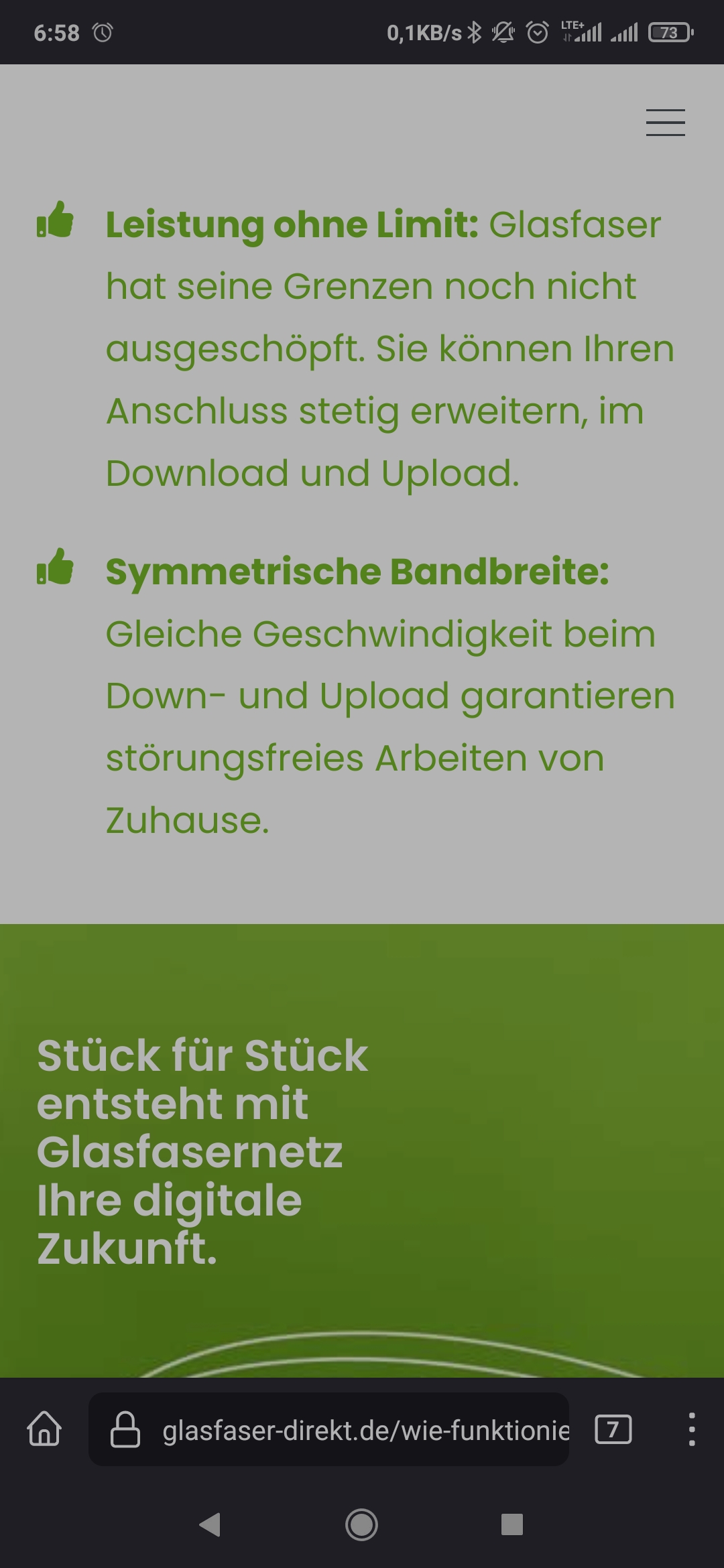Open the tab switcher showing 7 tabs
Viewport: 724px width, 1568px height.
(x=613, y=1429)
